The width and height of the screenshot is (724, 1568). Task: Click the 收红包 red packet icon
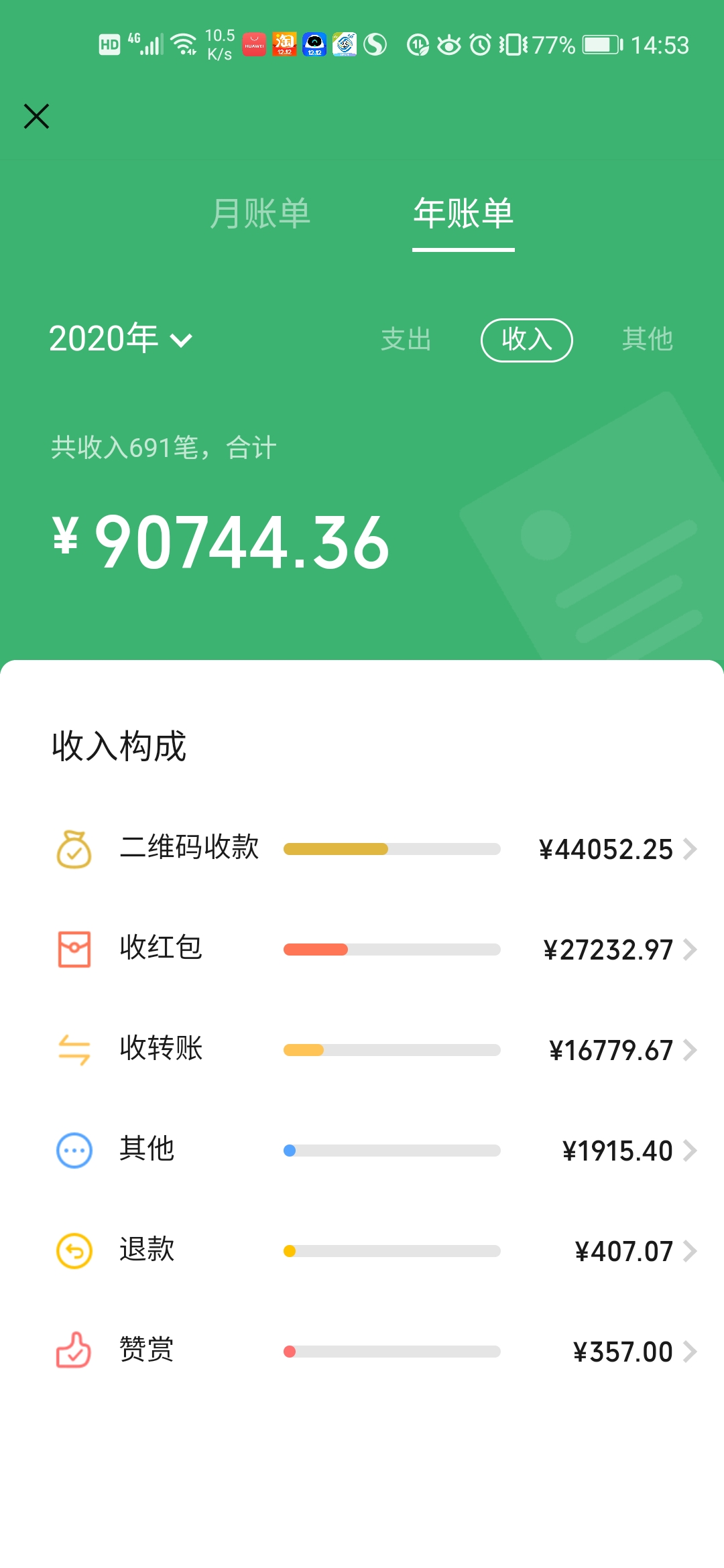[74, 949]
